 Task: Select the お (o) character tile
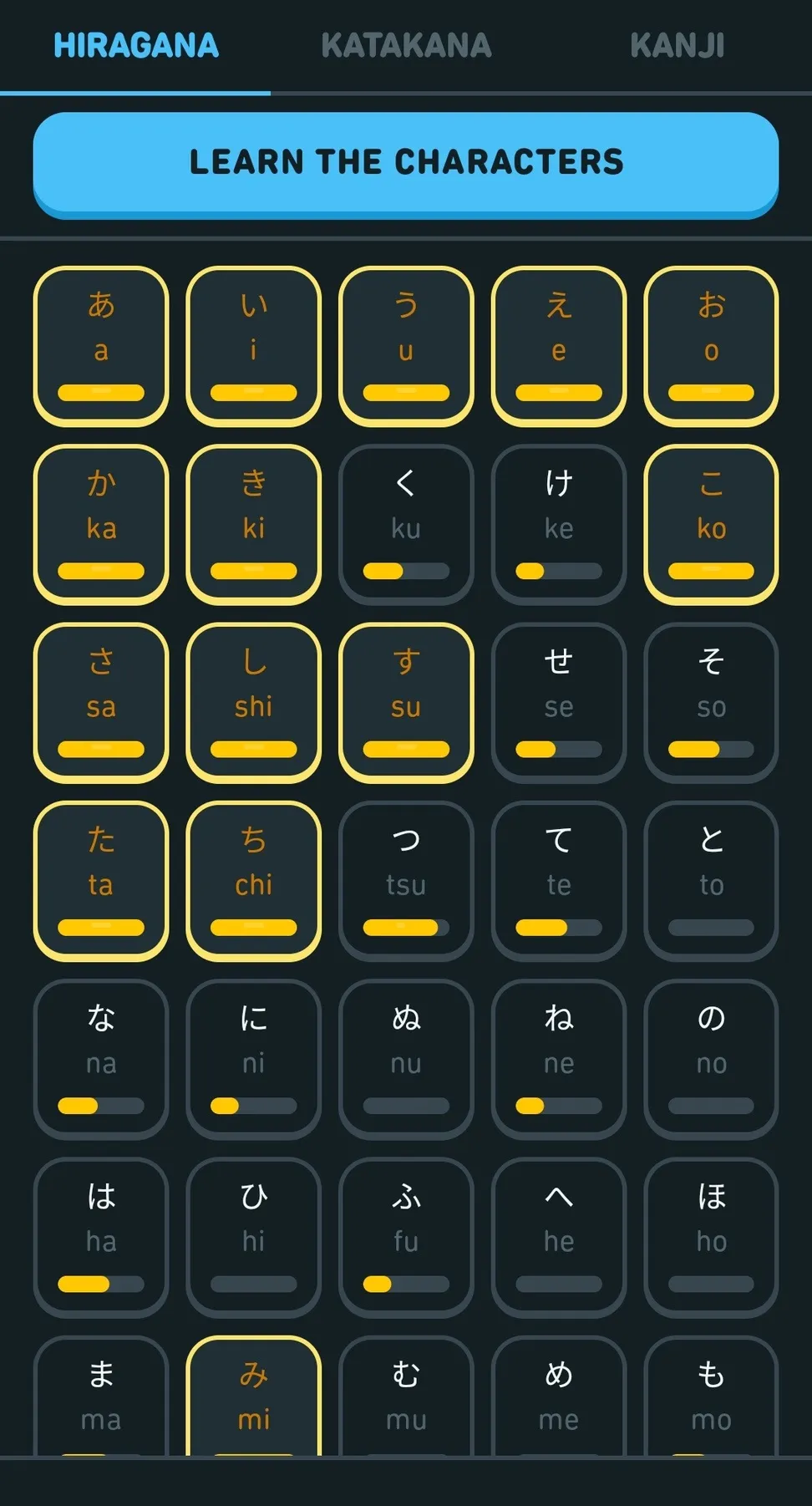click(x=711, y=345)
